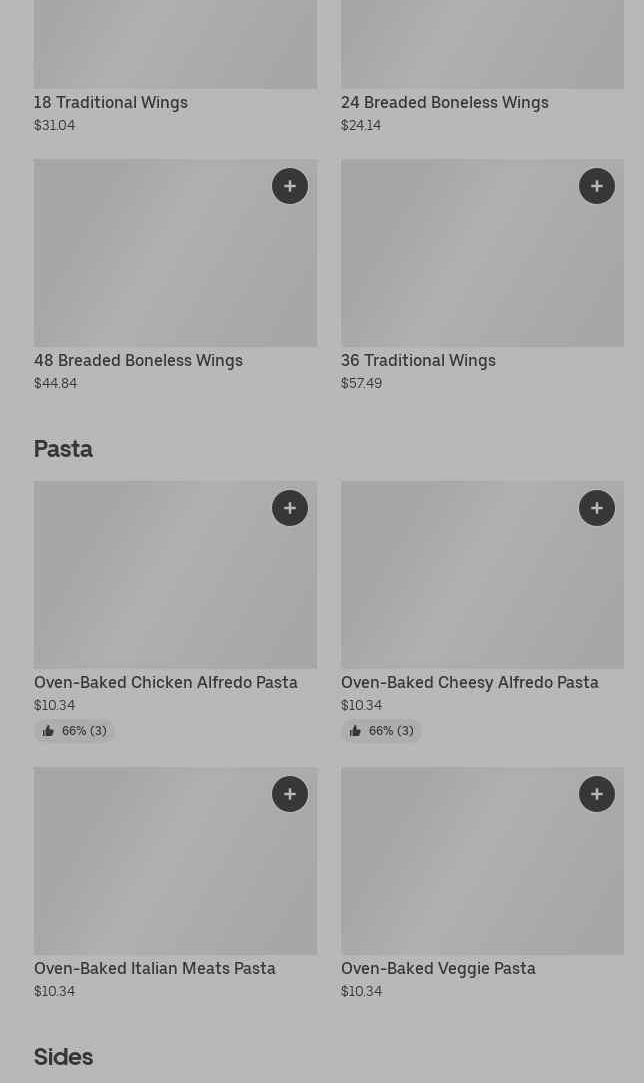Open Oven-Baked Chicken Alfredo Pasta details
Image resolution: width=644 pixels, height=1083 pixels.
[x=166, y=682]
